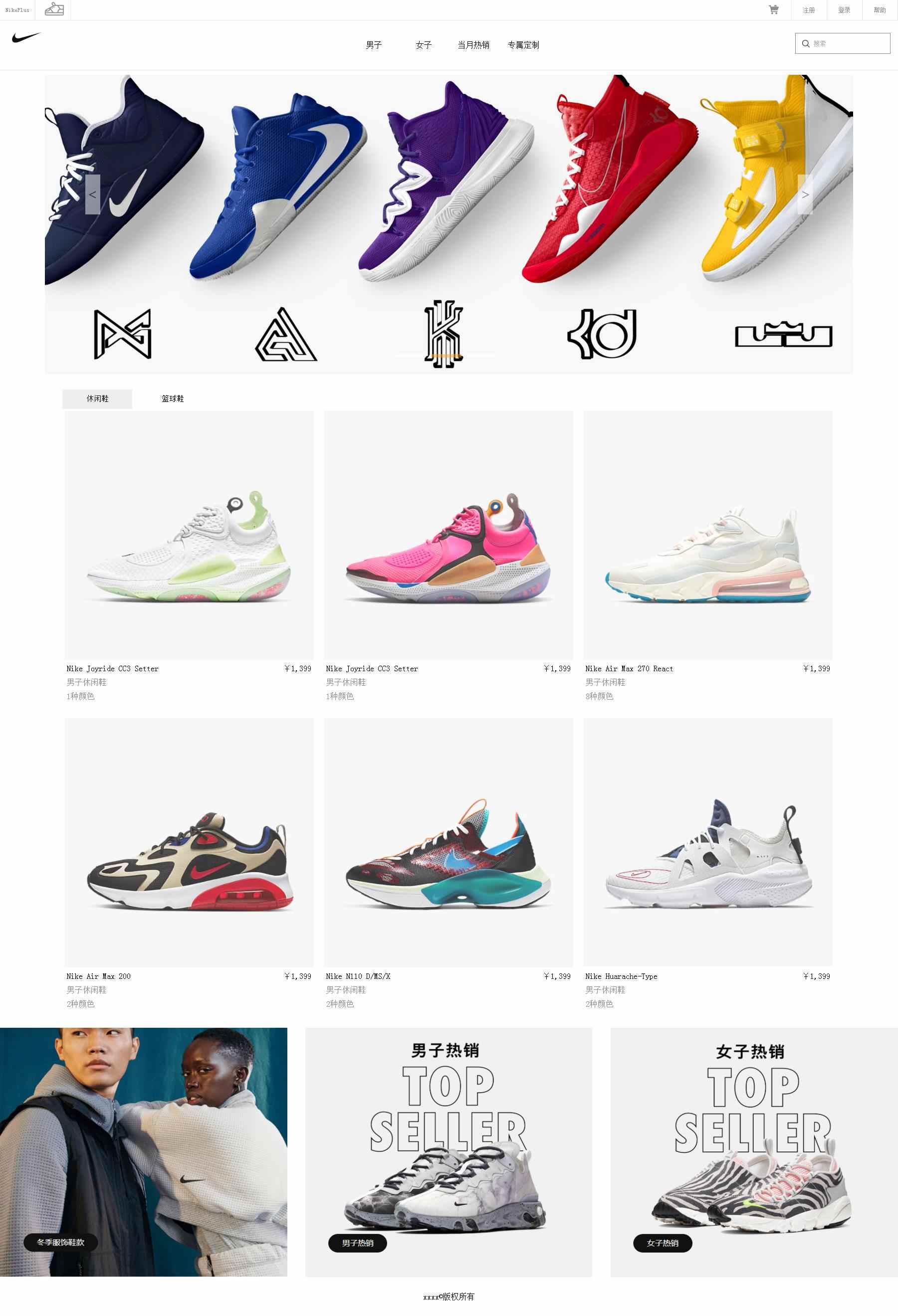Tap the 男子热销 button
Image resolution: width=898 pixels, height=1316 pixels.
358,1242
